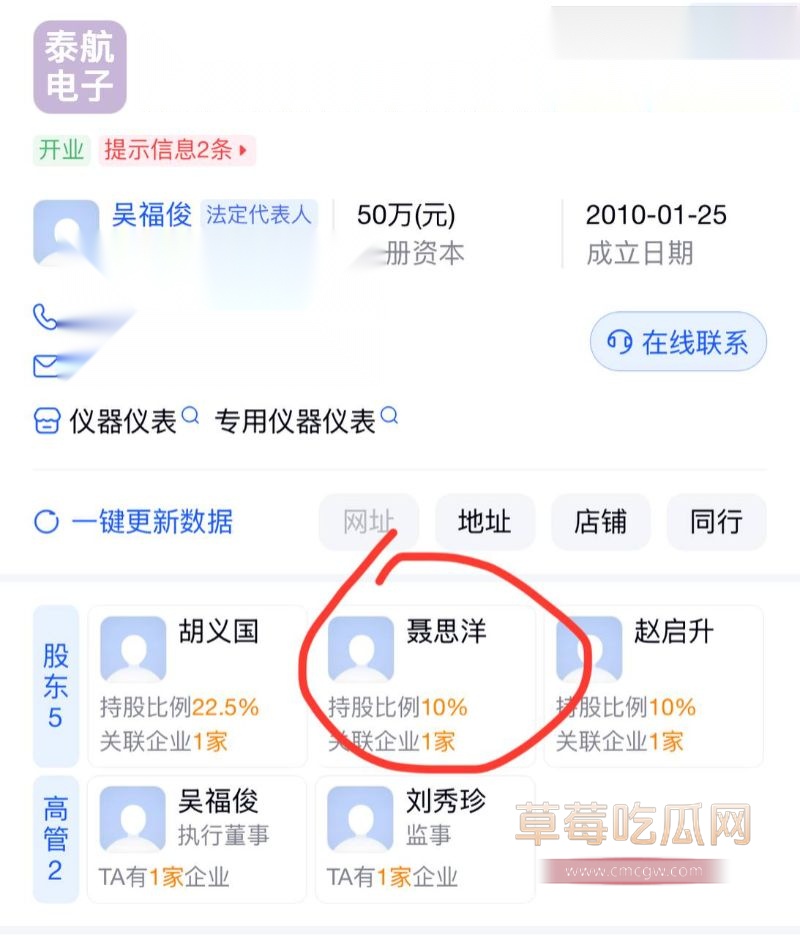Click the 在线联系 contact button
800x936 pixels.
[678, 341]
